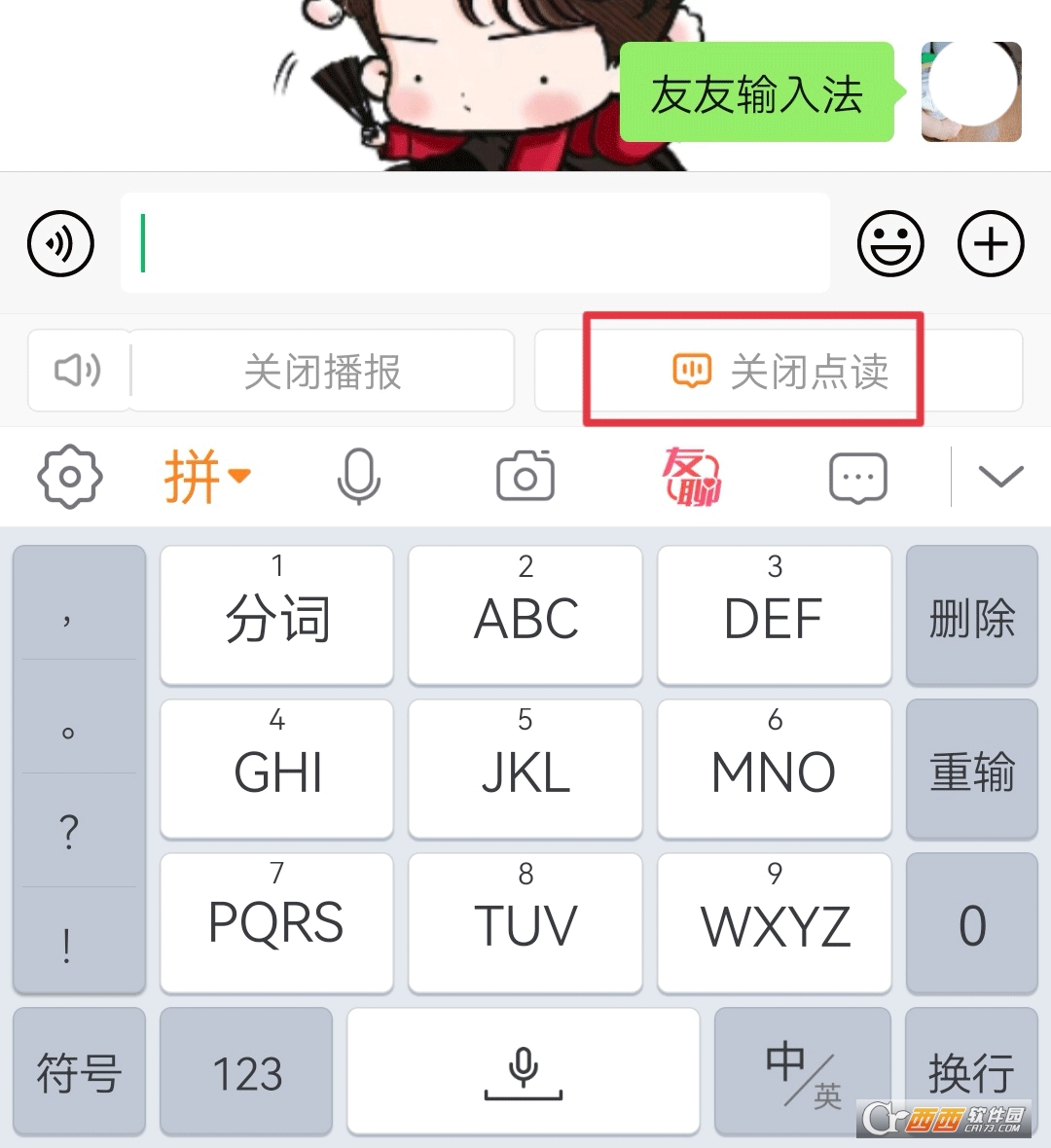1051x1148 pixels.
Task: Toggle 中/英 language key
Action: [802, 1072]
